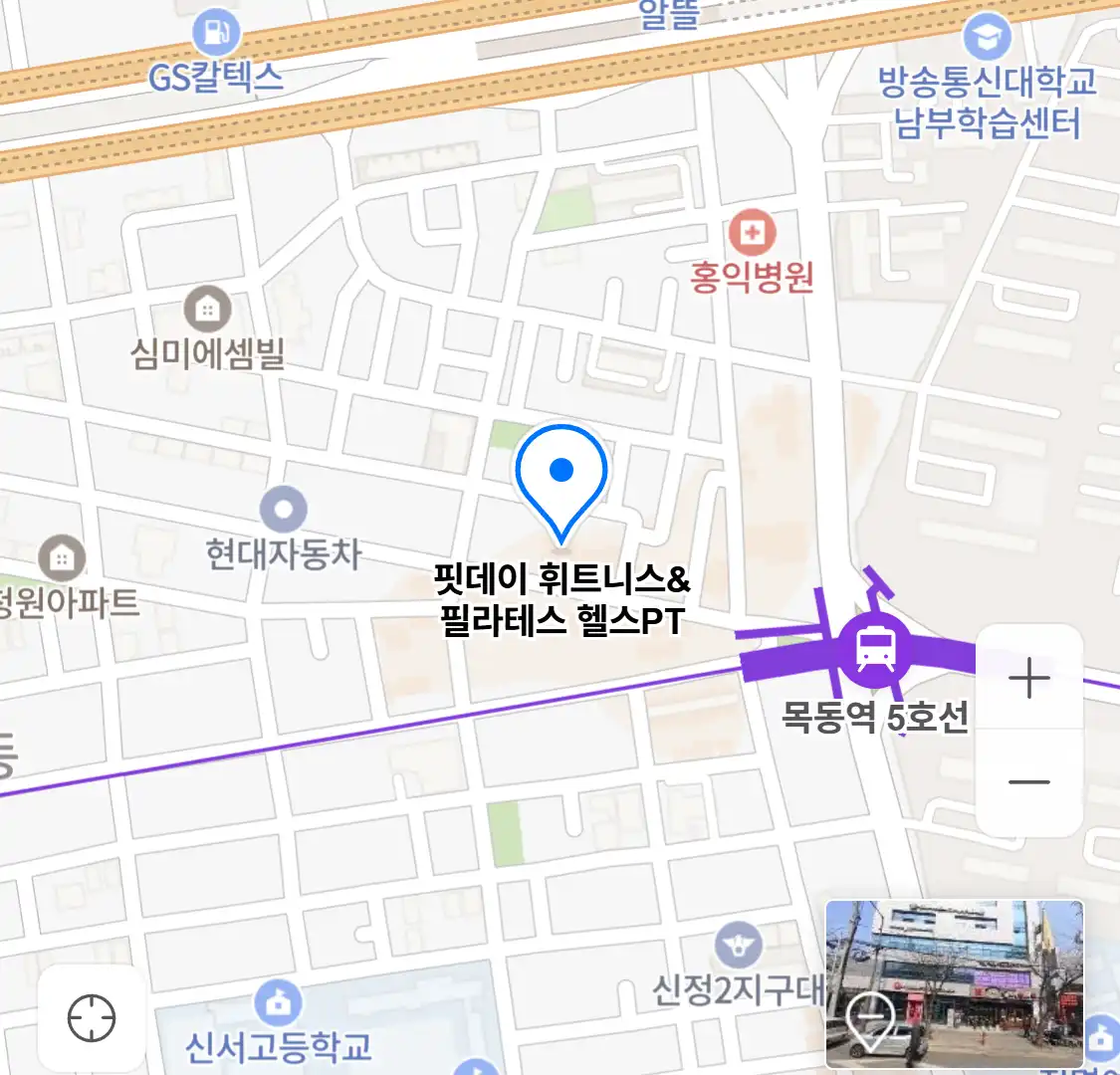Open the 신정2지구대 police marker
The image size is (1120, 1075).
[738, 946]
